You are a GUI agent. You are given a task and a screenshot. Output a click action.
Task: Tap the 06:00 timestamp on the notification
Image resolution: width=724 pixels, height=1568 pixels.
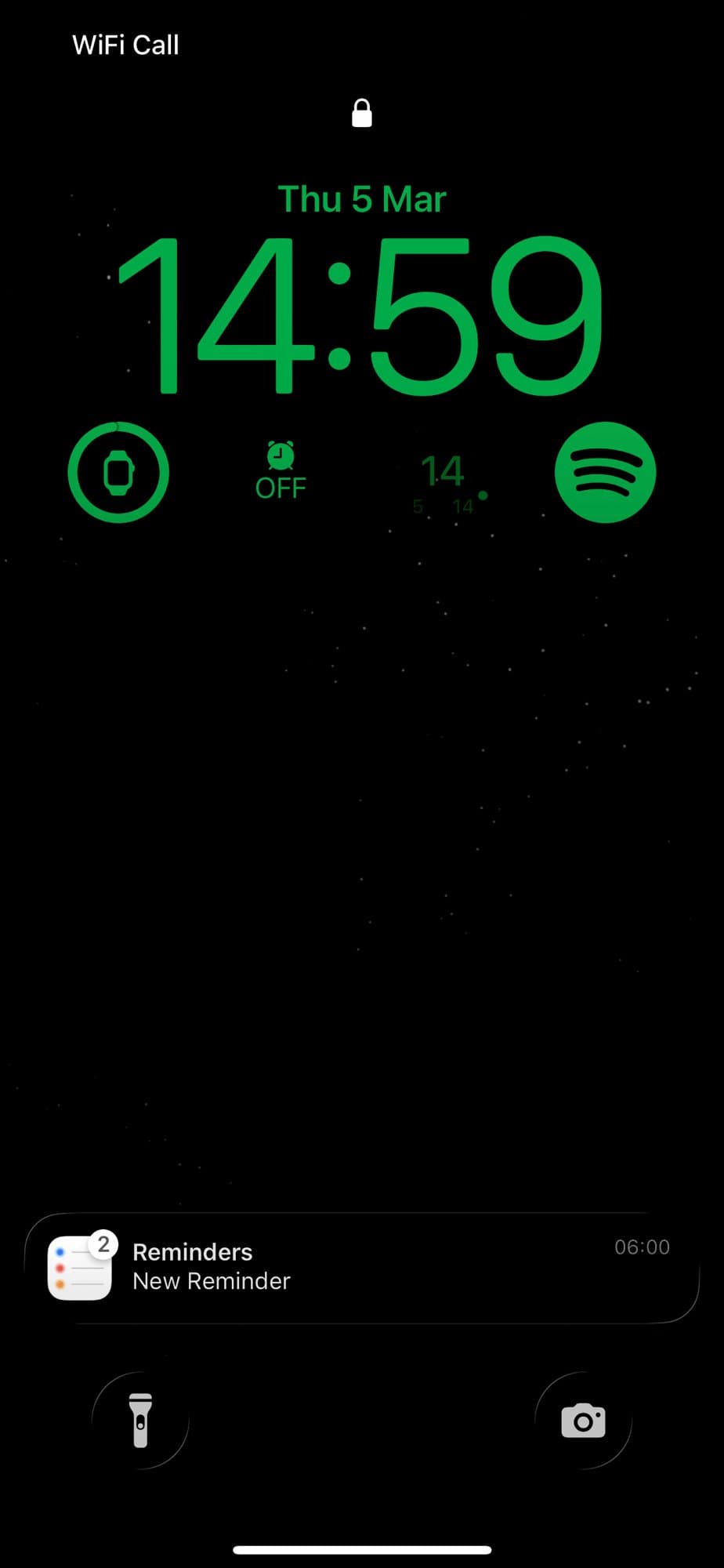pos(642,1247)
